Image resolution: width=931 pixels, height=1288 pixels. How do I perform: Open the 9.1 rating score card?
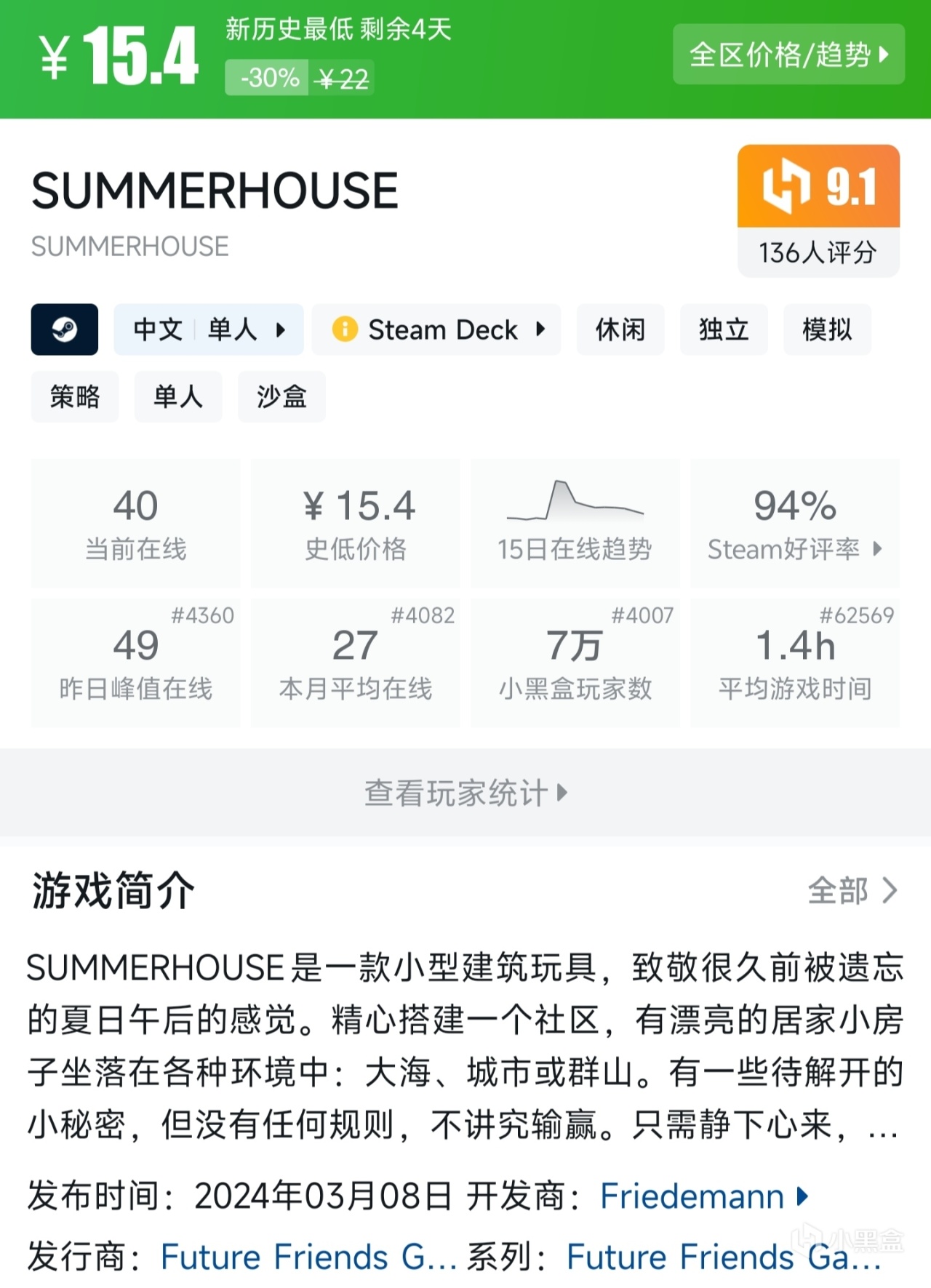click(x=818, y=210)
